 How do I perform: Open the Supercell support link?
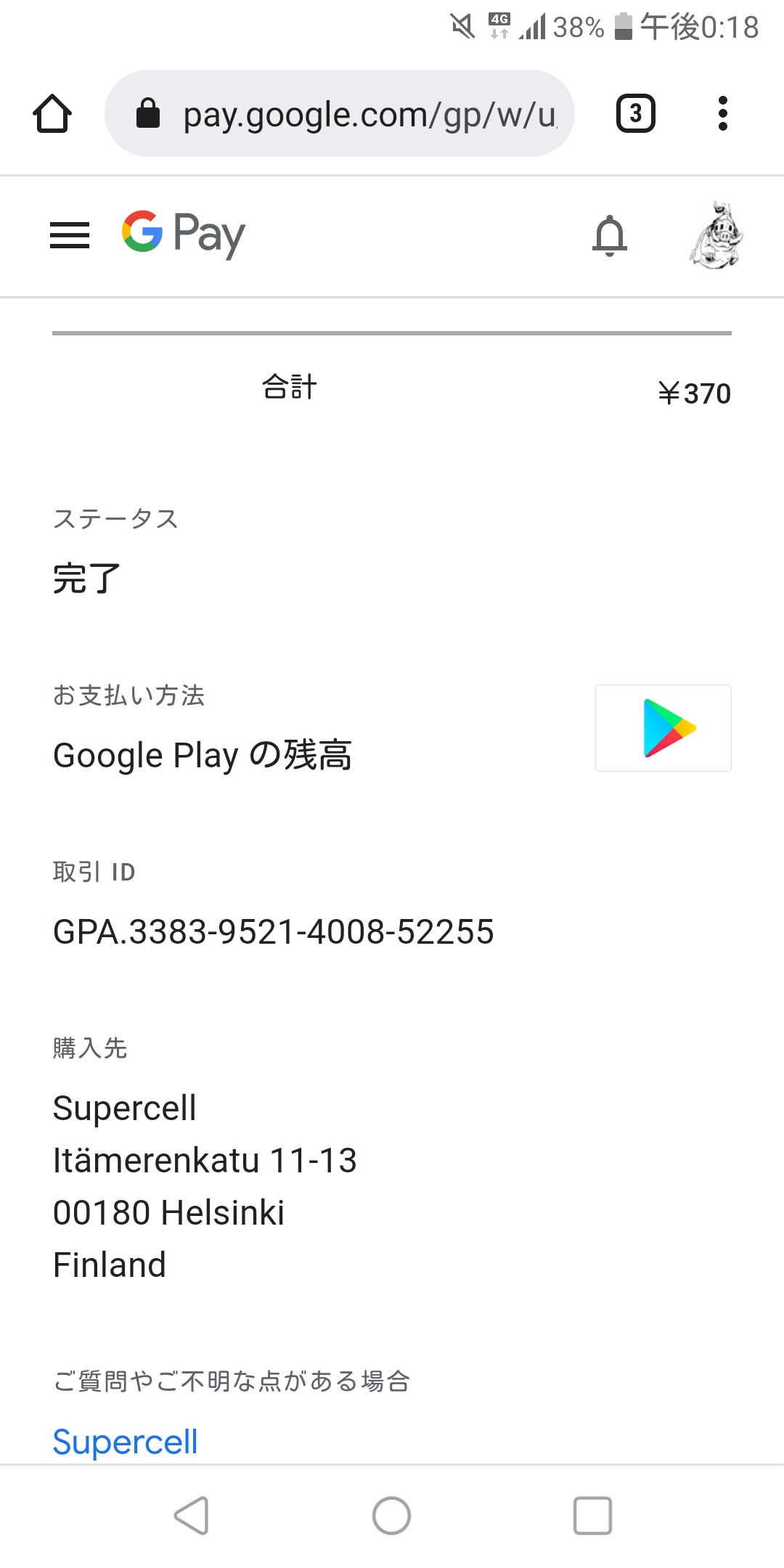pyautogui.click(x=124, y=1441)
